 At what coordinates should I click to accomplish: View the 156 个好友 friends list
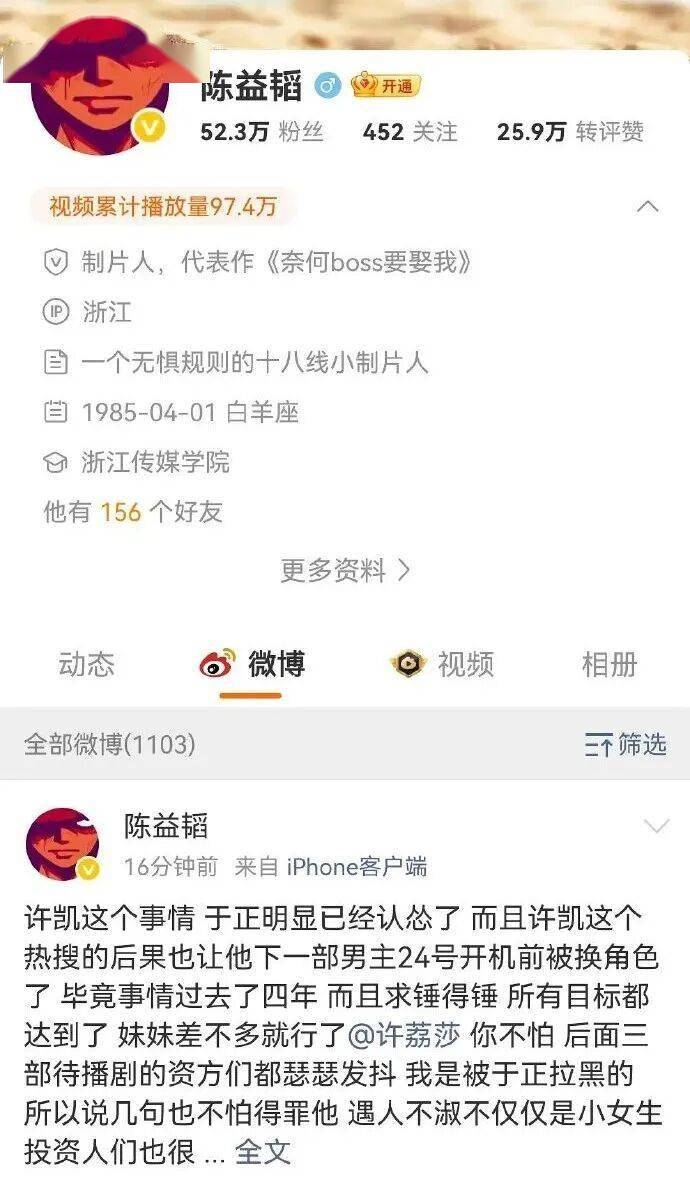132,512
